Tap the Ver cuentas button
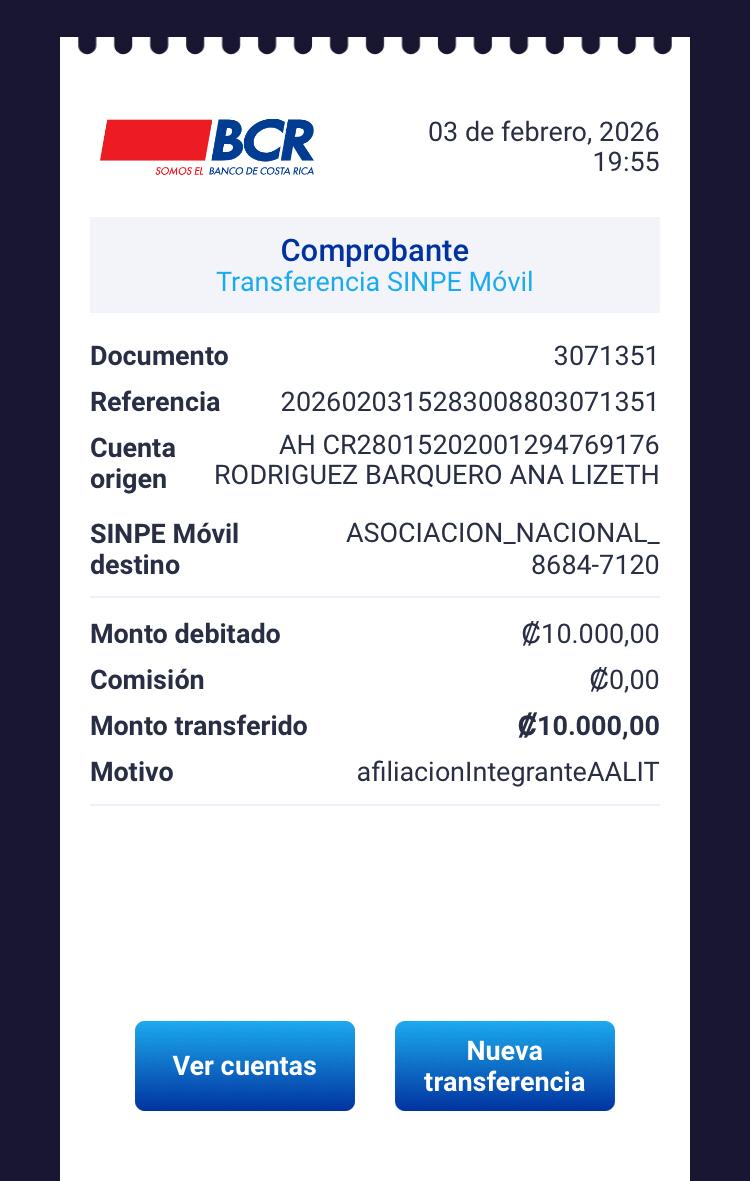This screenshot has height=1181, width=750. tap(245, 1066)
